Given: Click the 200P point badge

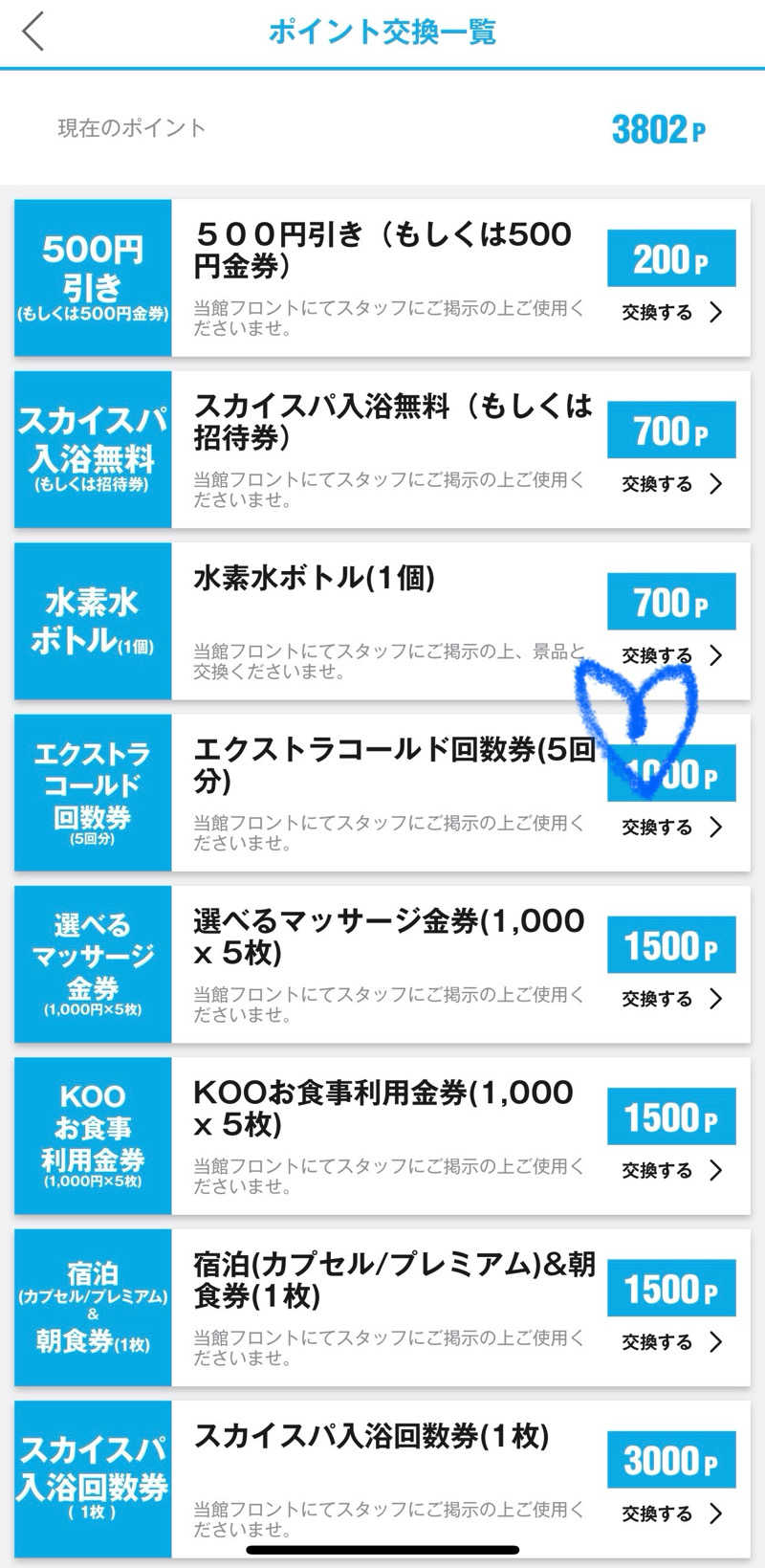Looking at the screenshot, I should click(670, 259).
